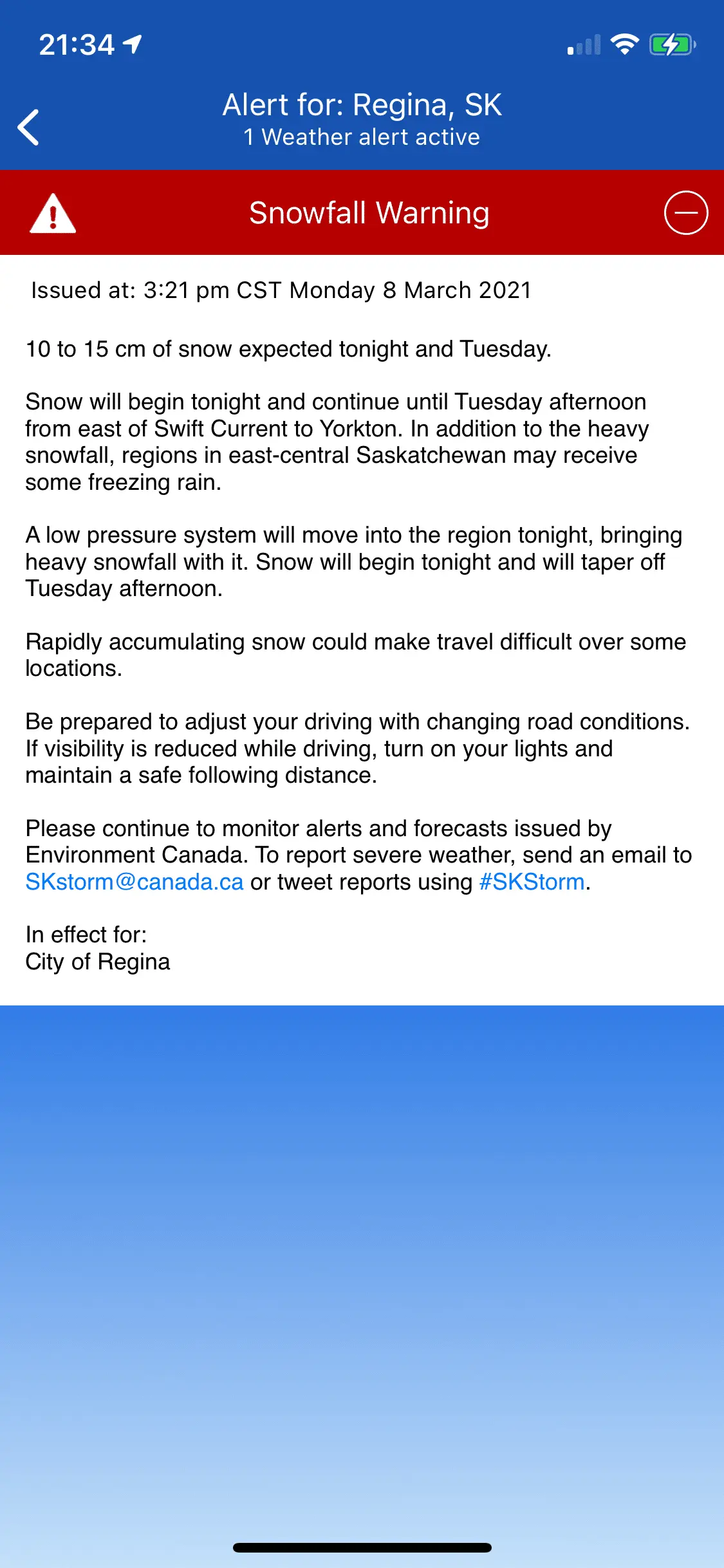The width and height of the screenshot is (724, 1568).
Task: Open the SKstorm@canada.ca email link
Action: click(135, 882)
